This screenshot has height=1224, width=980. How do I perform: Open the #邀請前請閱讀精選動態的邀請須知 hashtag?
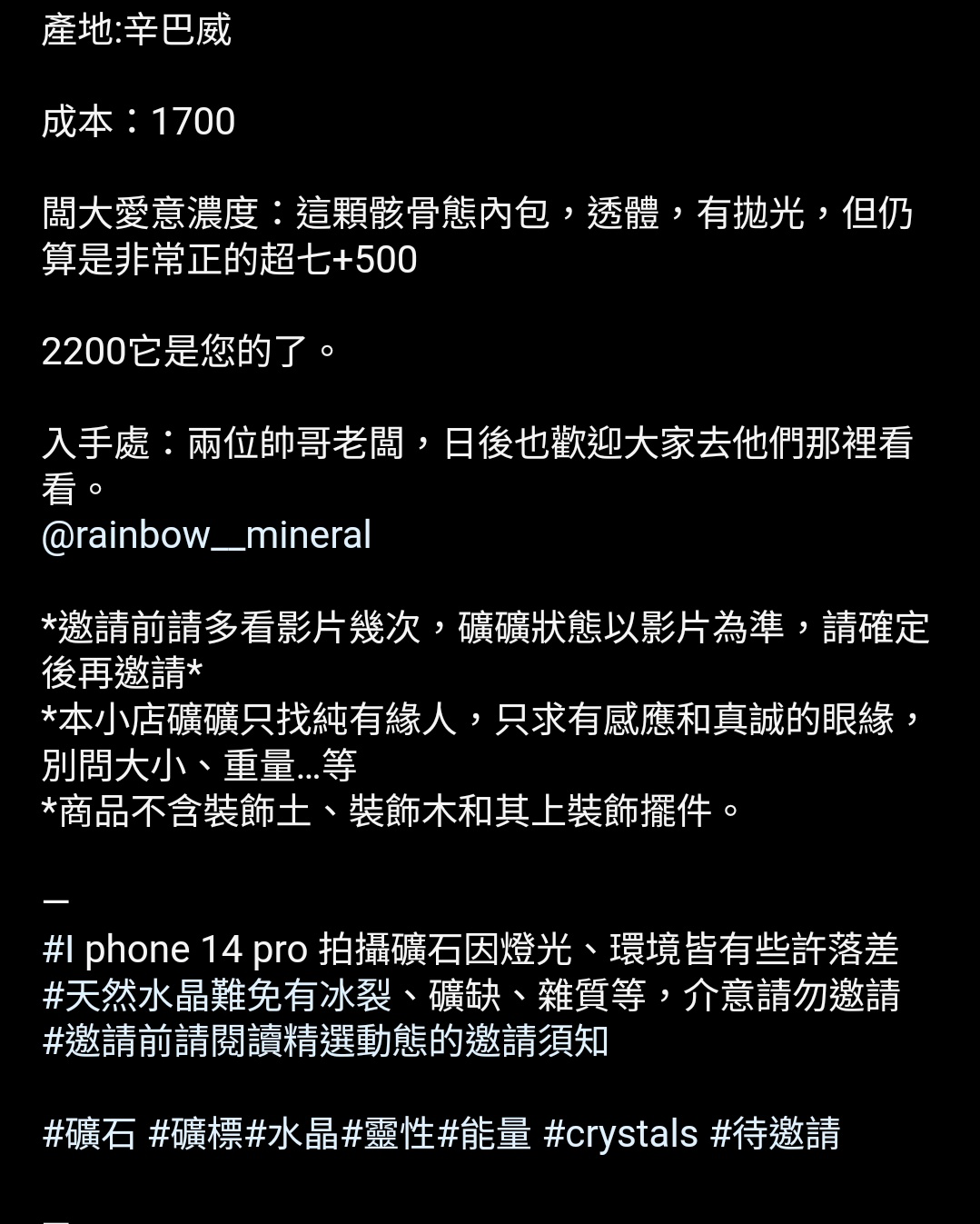coord(325,1041)
